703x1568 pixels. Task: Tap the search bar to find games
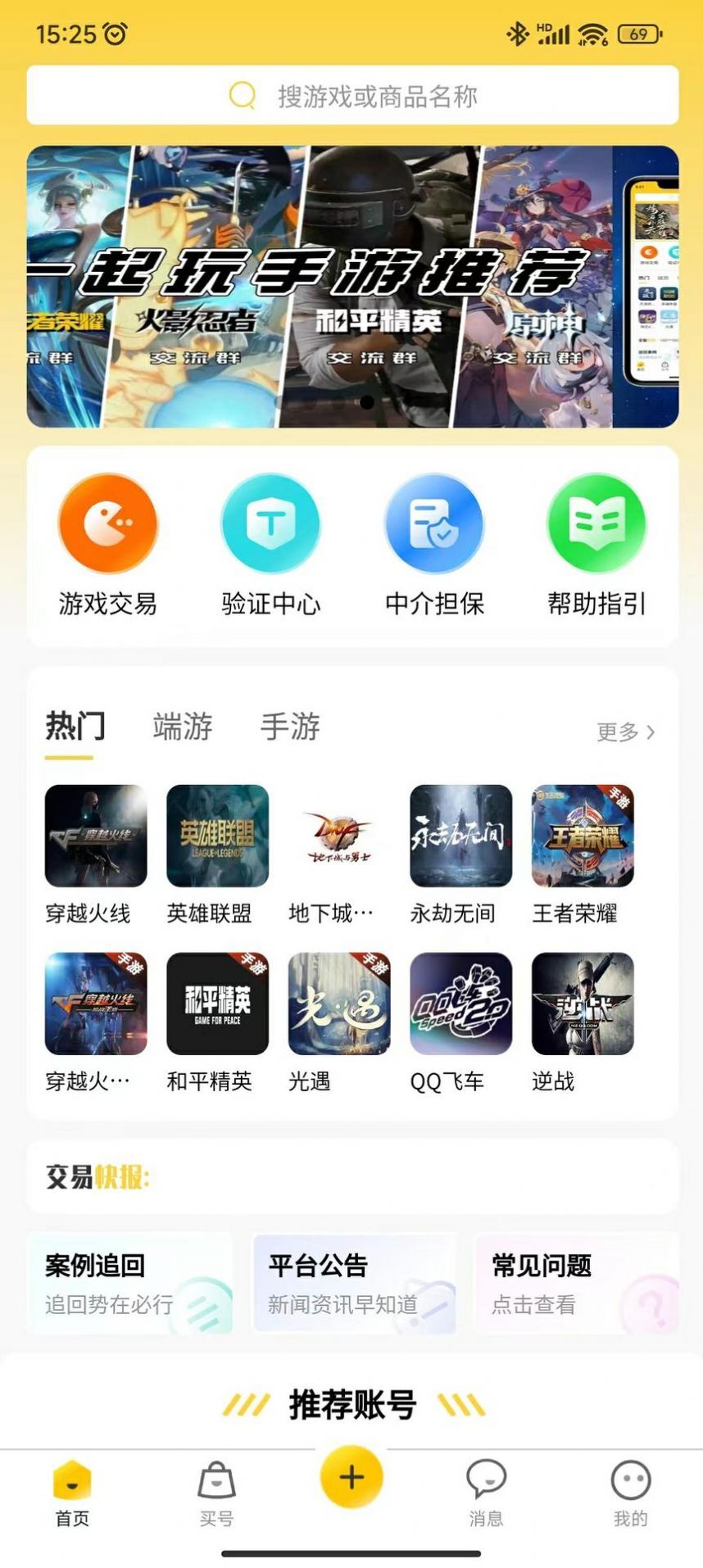(x=351, y=94)
